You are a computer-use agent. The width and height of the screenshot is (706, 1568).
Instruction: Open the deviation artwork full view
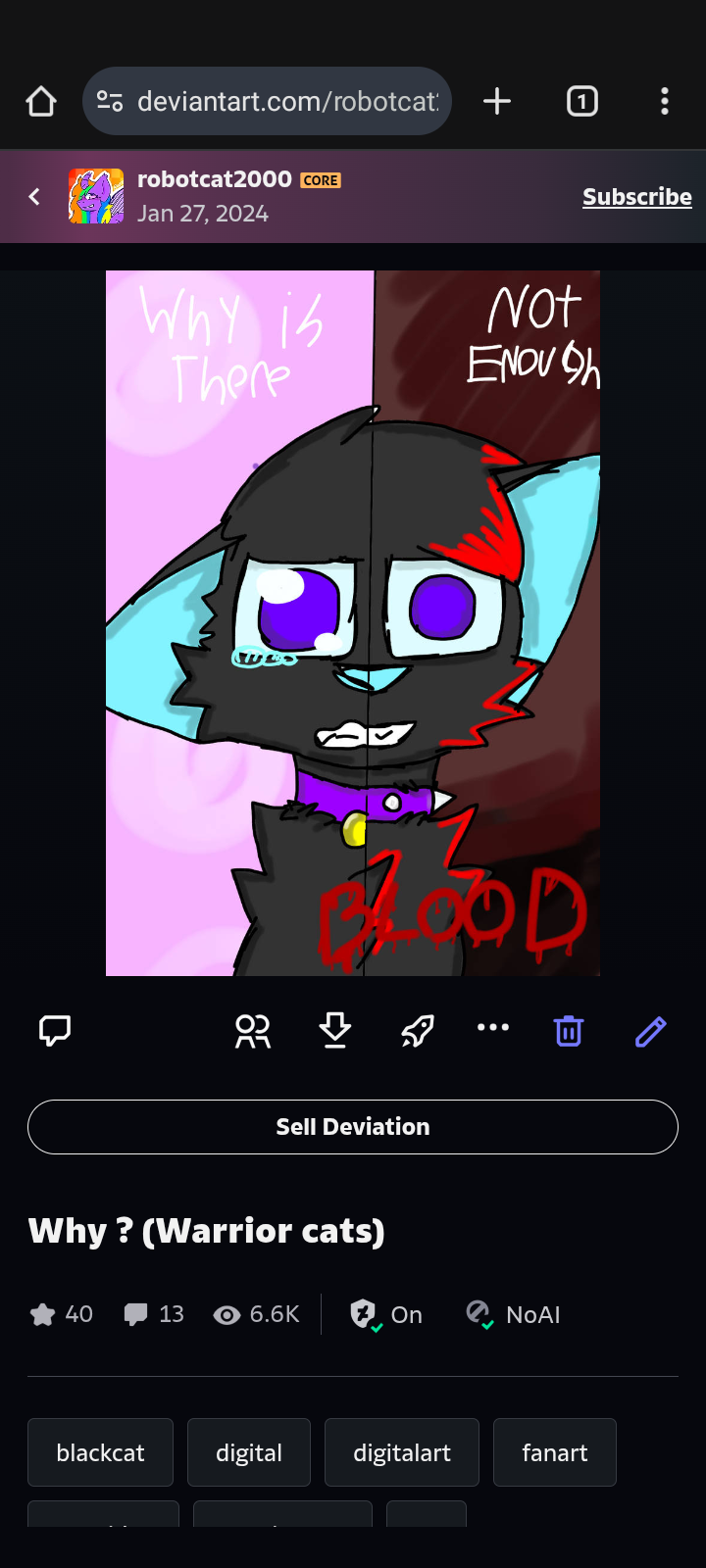(353, 623)
